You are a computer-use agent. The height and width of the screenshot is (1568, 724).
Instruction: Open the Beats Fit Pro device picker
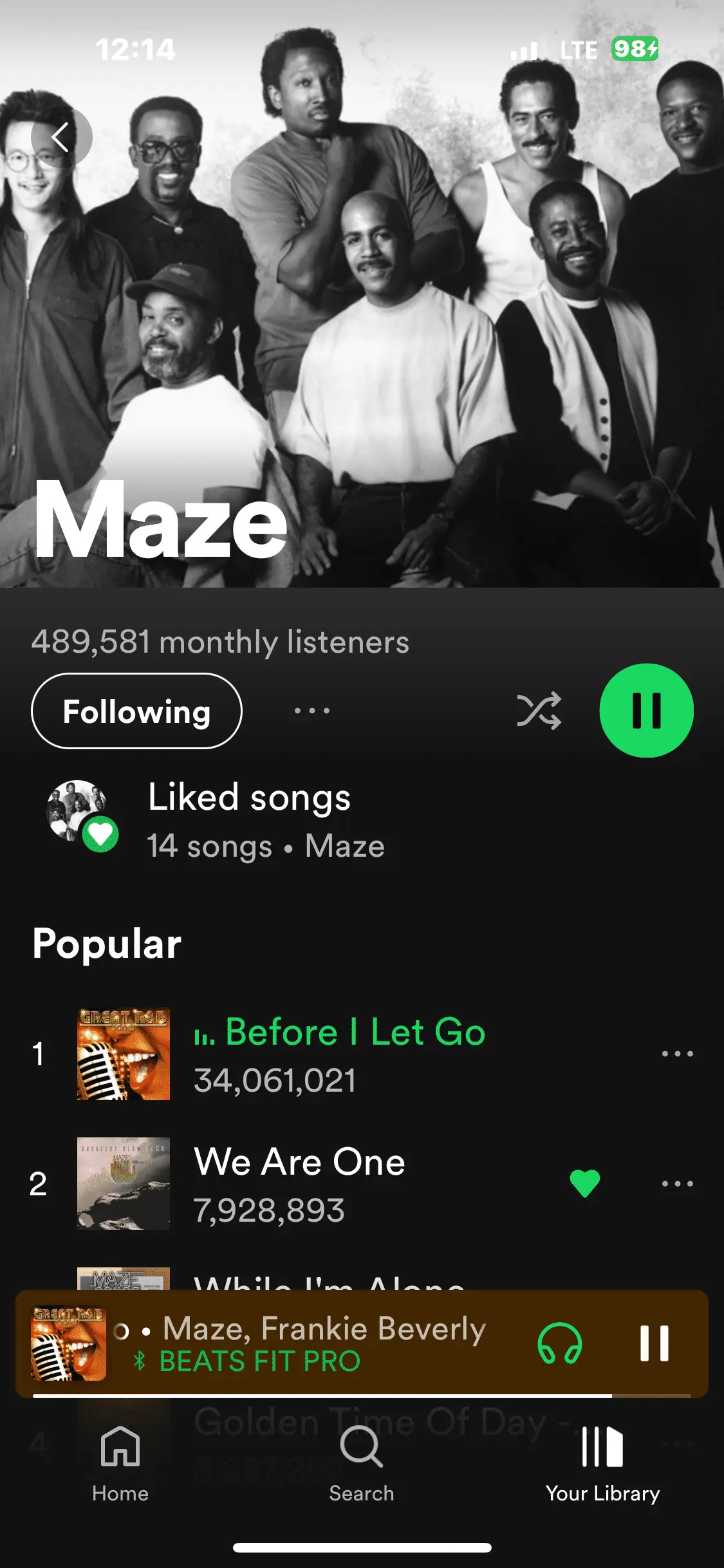point(560,1343)
